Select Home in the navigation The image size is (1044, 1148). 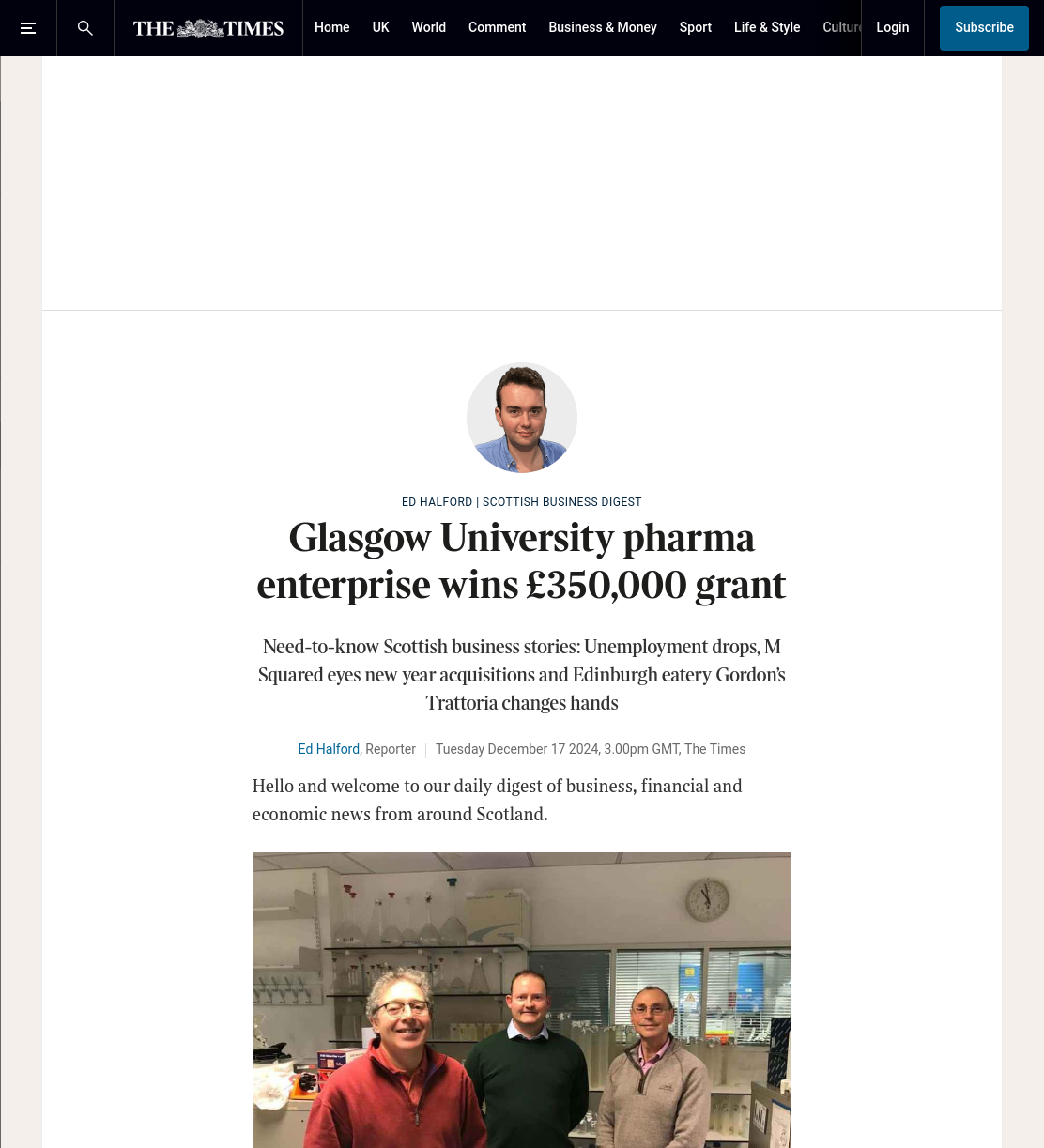click(x=331, y=27)
